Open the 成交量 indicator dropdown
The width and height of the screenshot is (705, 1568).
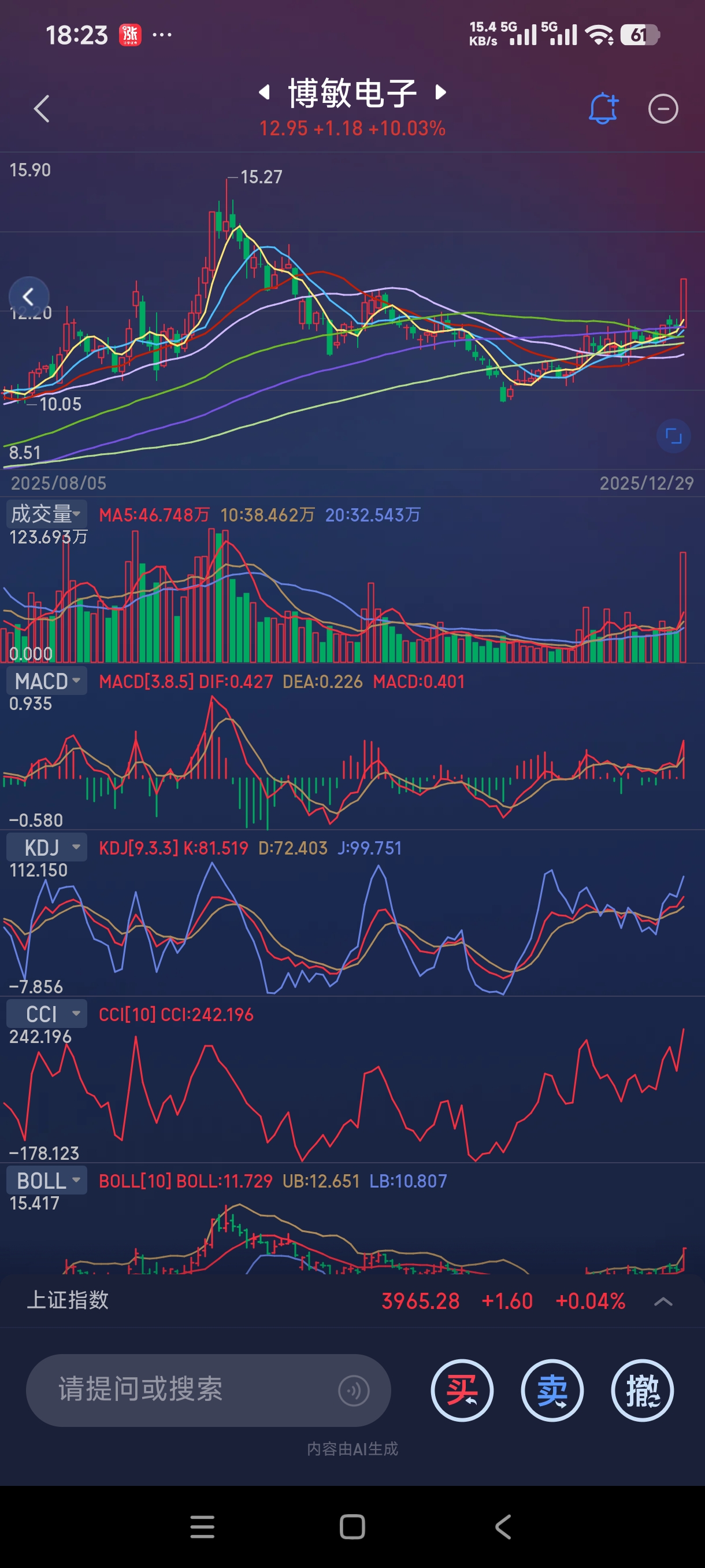coord(47,515)
